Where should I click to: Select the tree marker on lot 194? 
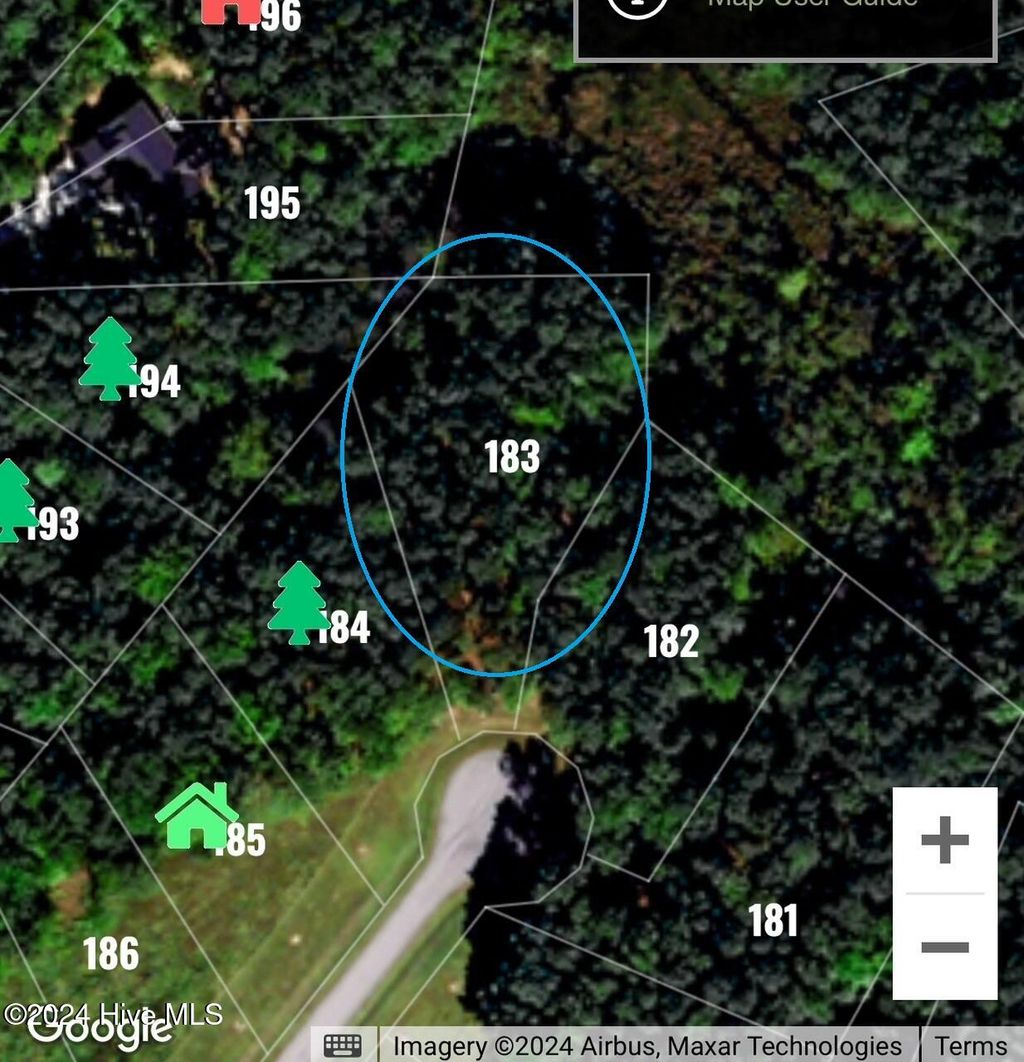tap(108, 359)
